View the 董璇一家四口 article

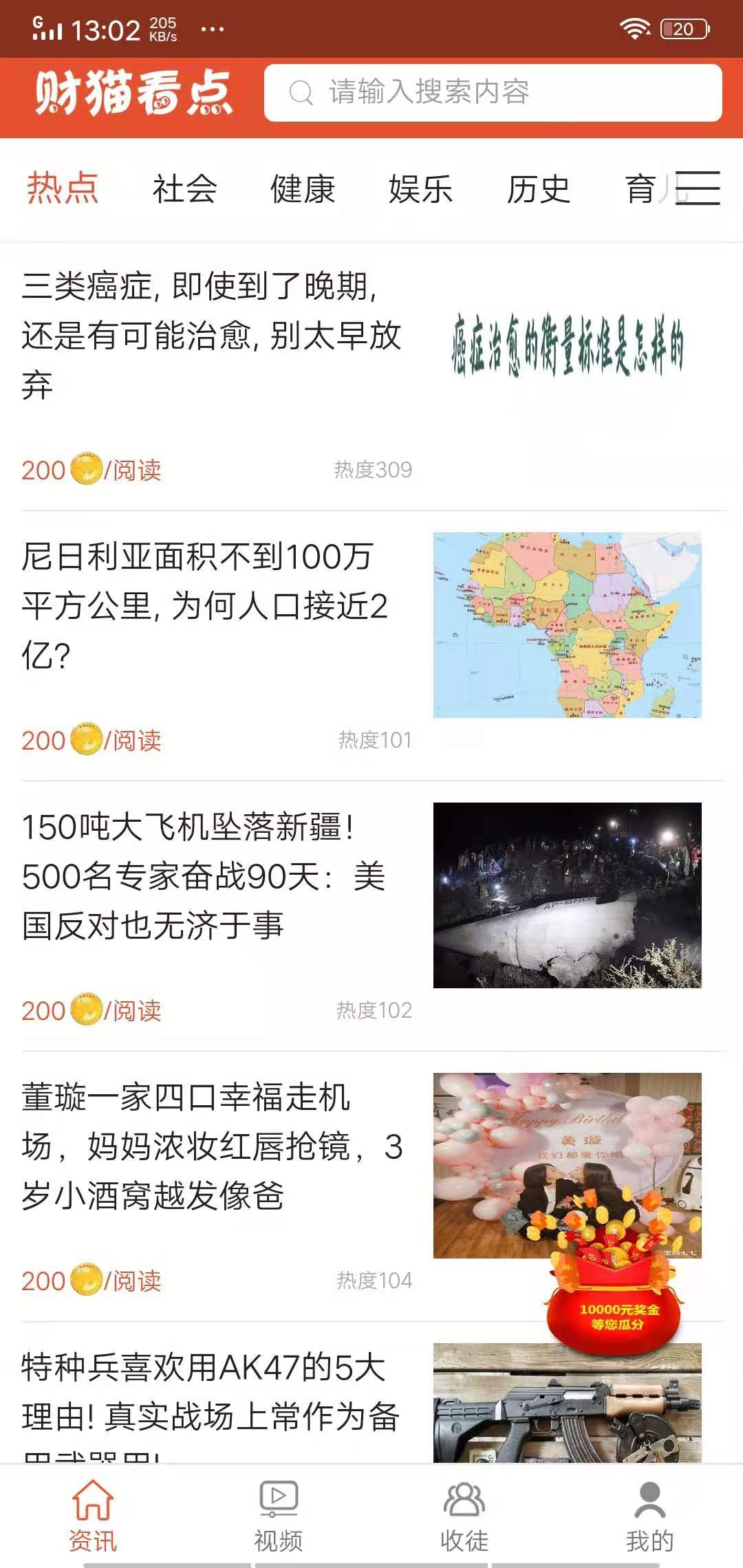tap(211, 1146)
